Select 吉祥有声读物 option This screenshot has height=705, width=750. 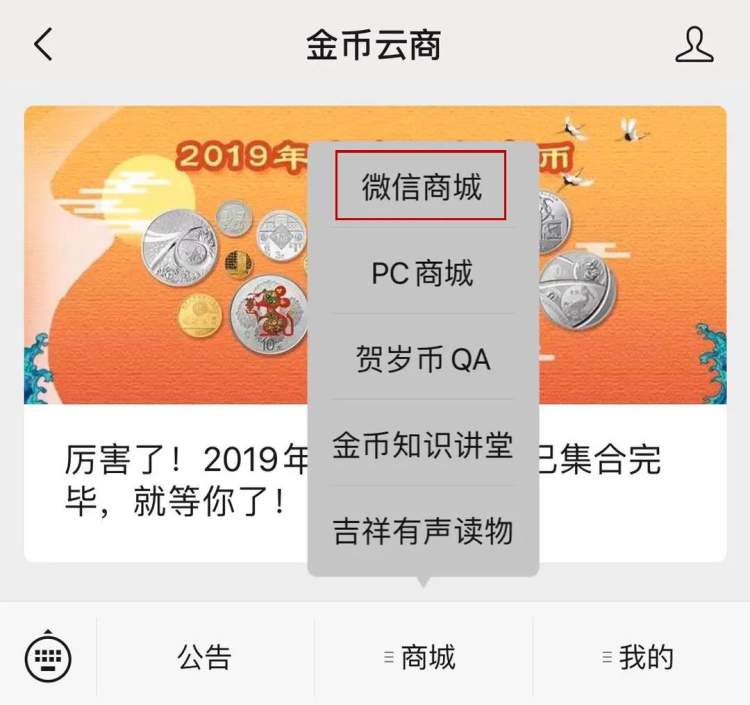tap(421, 530)
